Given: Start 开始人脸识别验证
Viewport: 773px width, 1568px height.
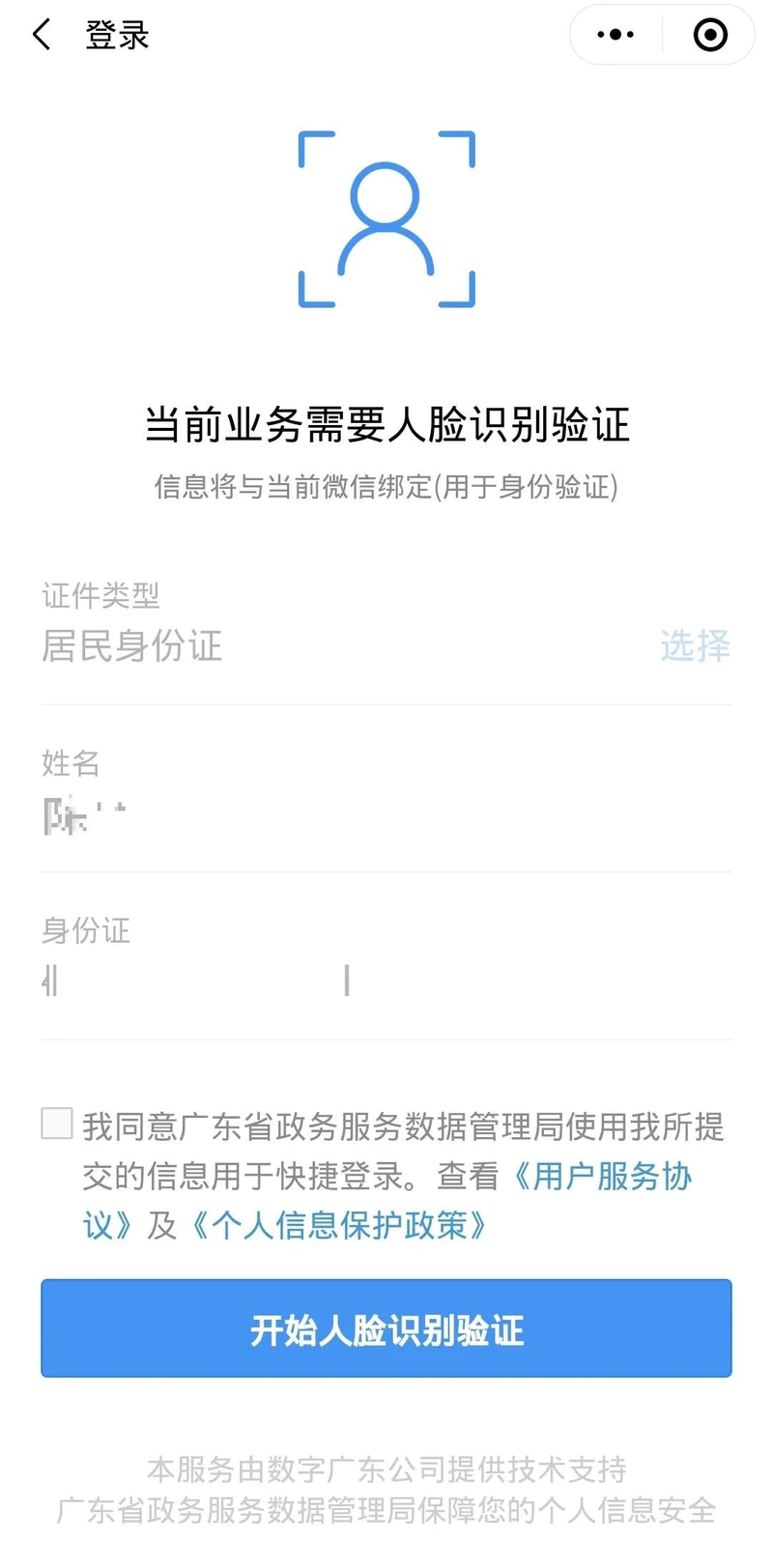Looking at the screenshot, I should 386,1328.
